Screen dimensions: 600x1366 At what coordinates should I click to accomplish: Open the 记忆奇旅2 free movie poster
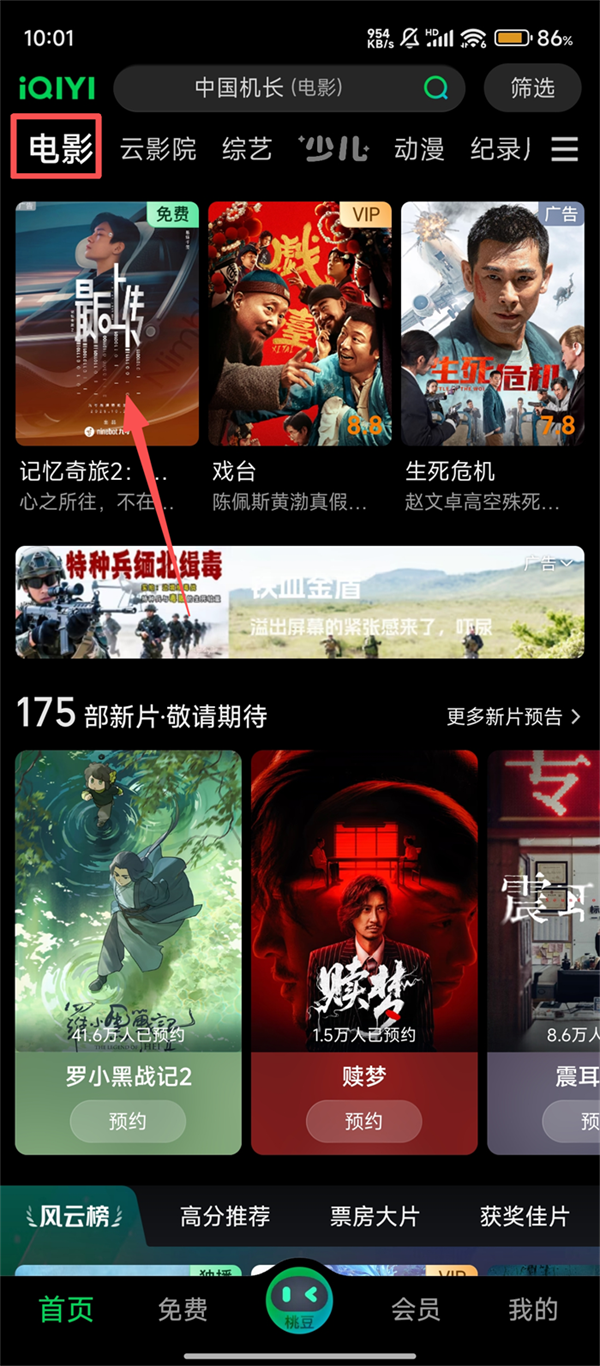(107, 323)
